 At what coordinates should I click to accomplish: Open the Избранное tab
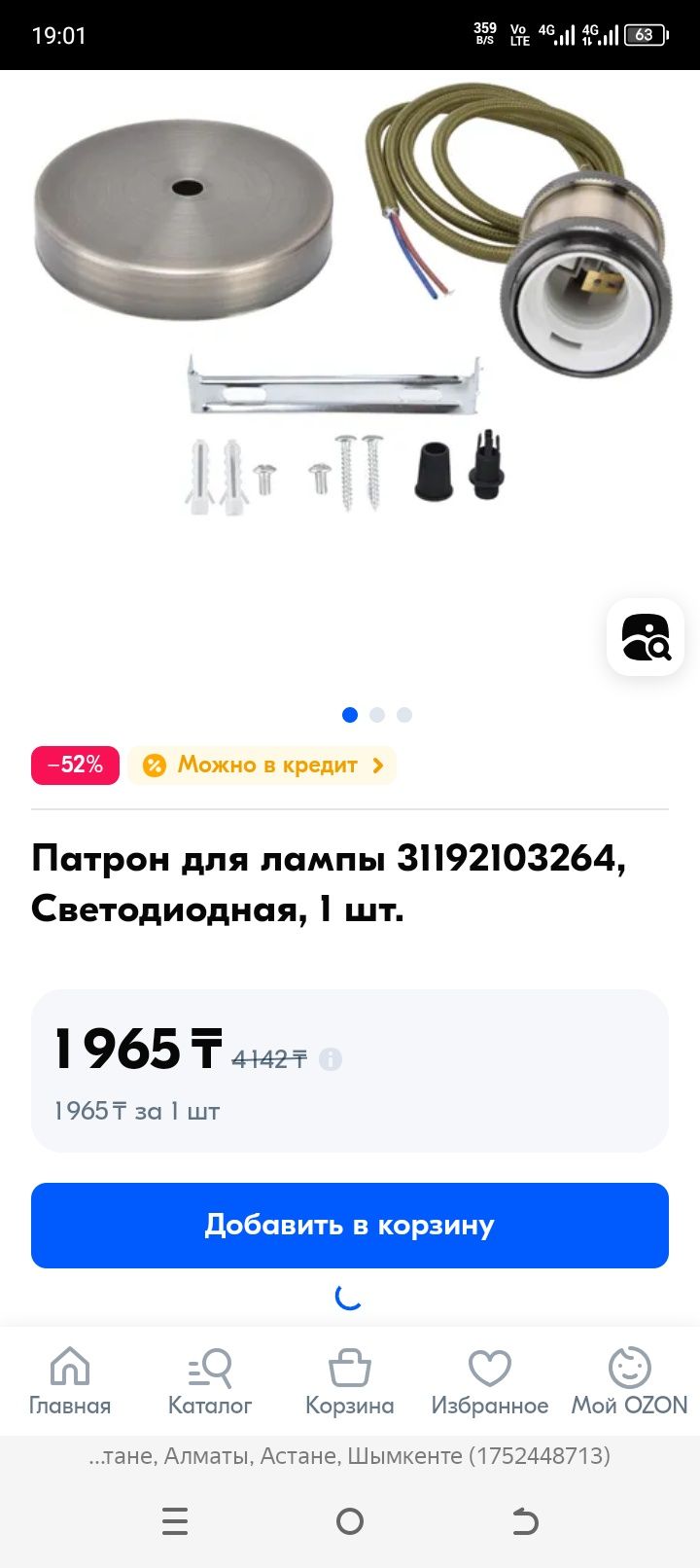[490, 1381]
